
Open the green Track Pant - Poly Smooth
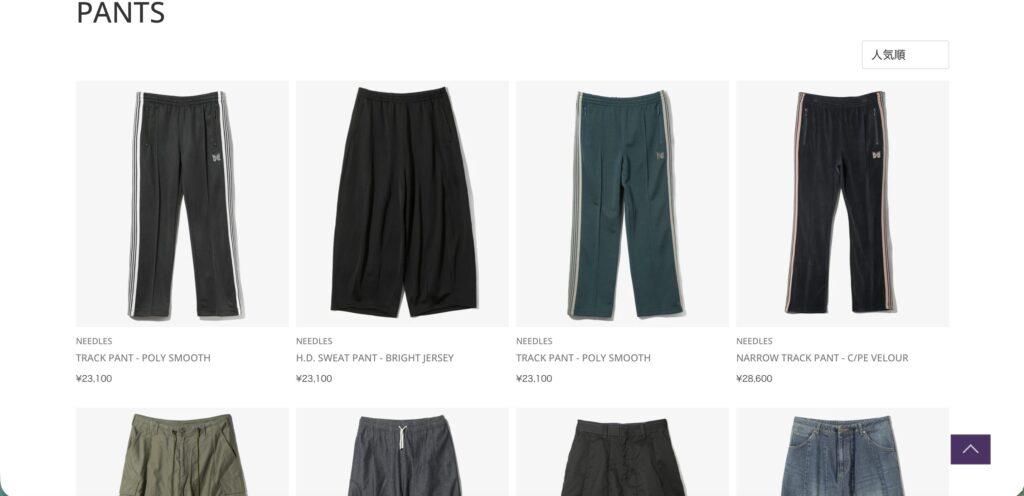622,204
